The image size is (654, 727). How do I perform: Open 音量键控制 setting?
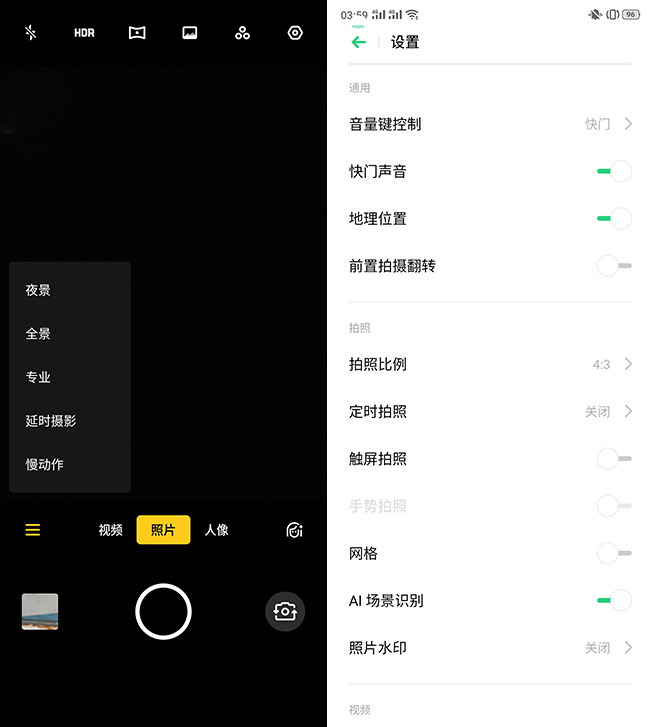point(490,124)
